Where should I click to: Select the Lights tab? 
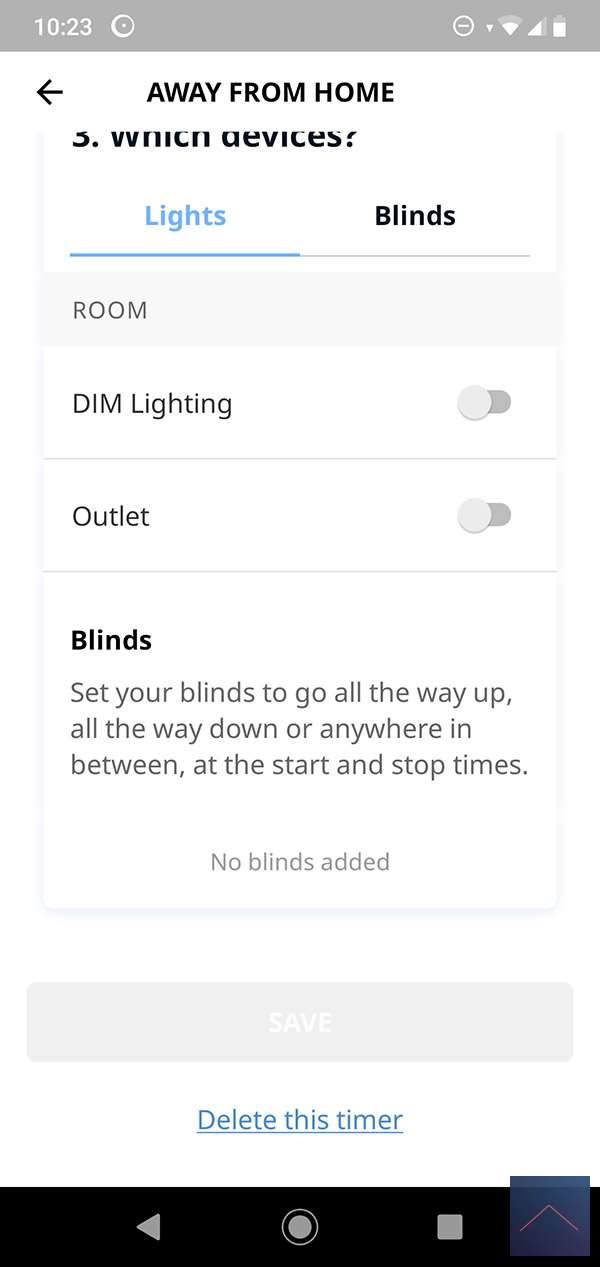(185, 216)
